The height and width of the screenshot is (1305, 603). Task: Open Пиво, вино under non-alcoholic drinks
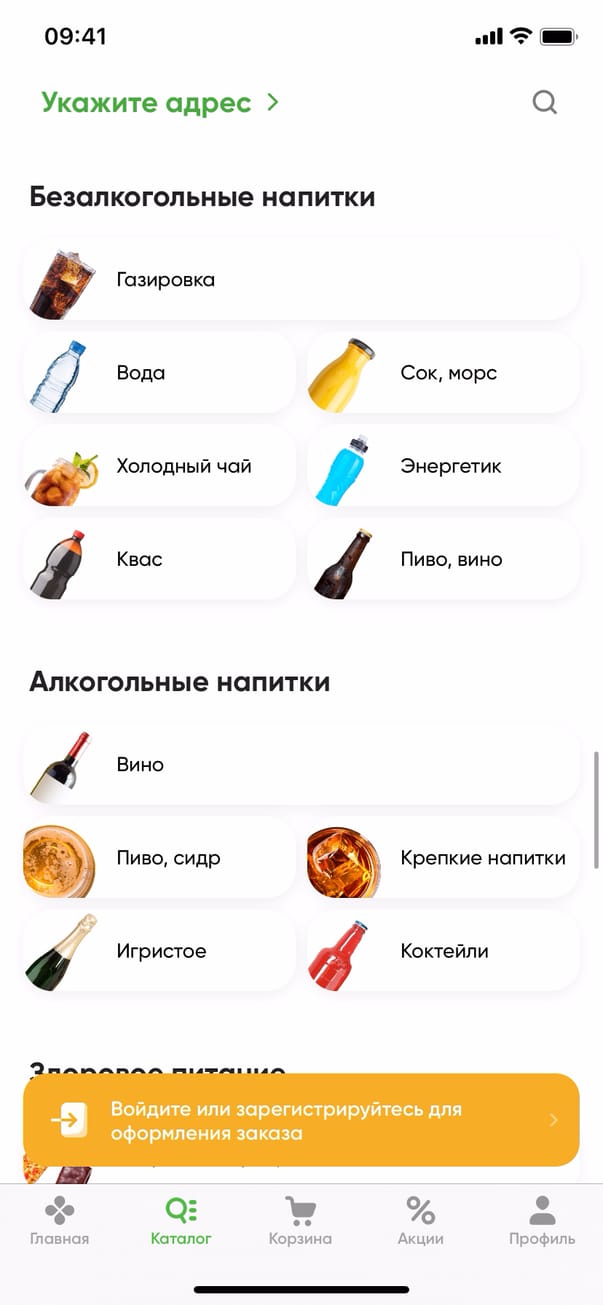tap(443, 559)
